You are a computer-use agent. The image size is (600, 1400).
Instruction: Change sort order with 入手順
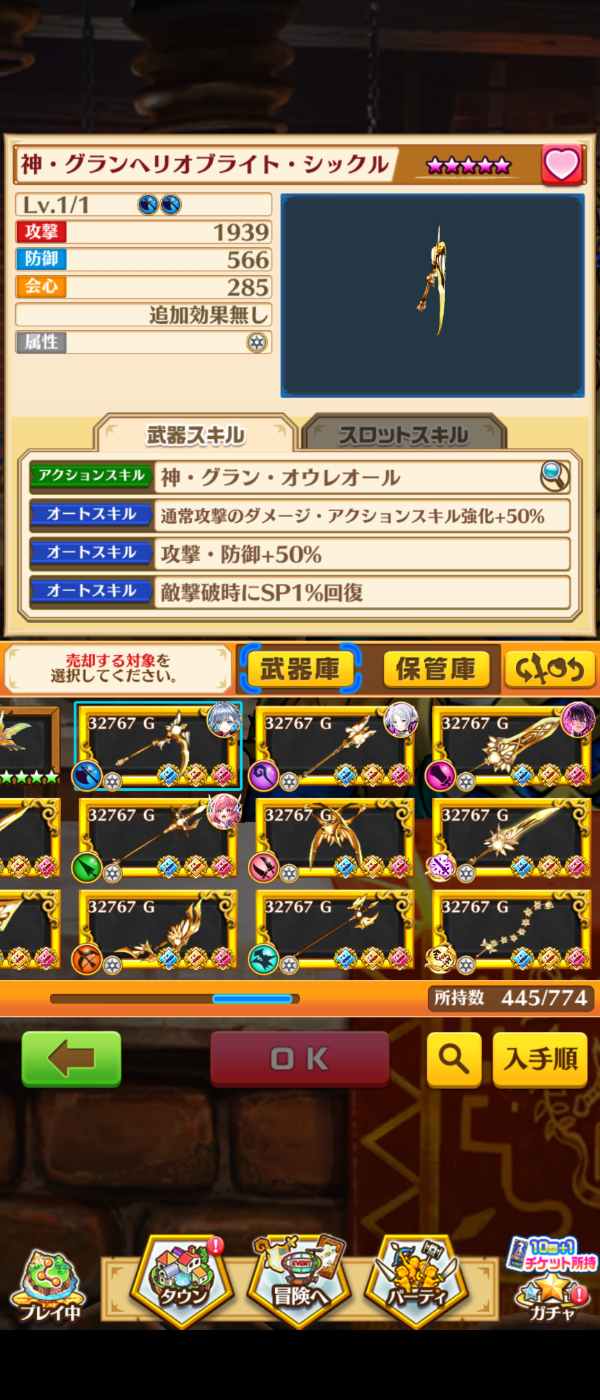point(539,1060)
